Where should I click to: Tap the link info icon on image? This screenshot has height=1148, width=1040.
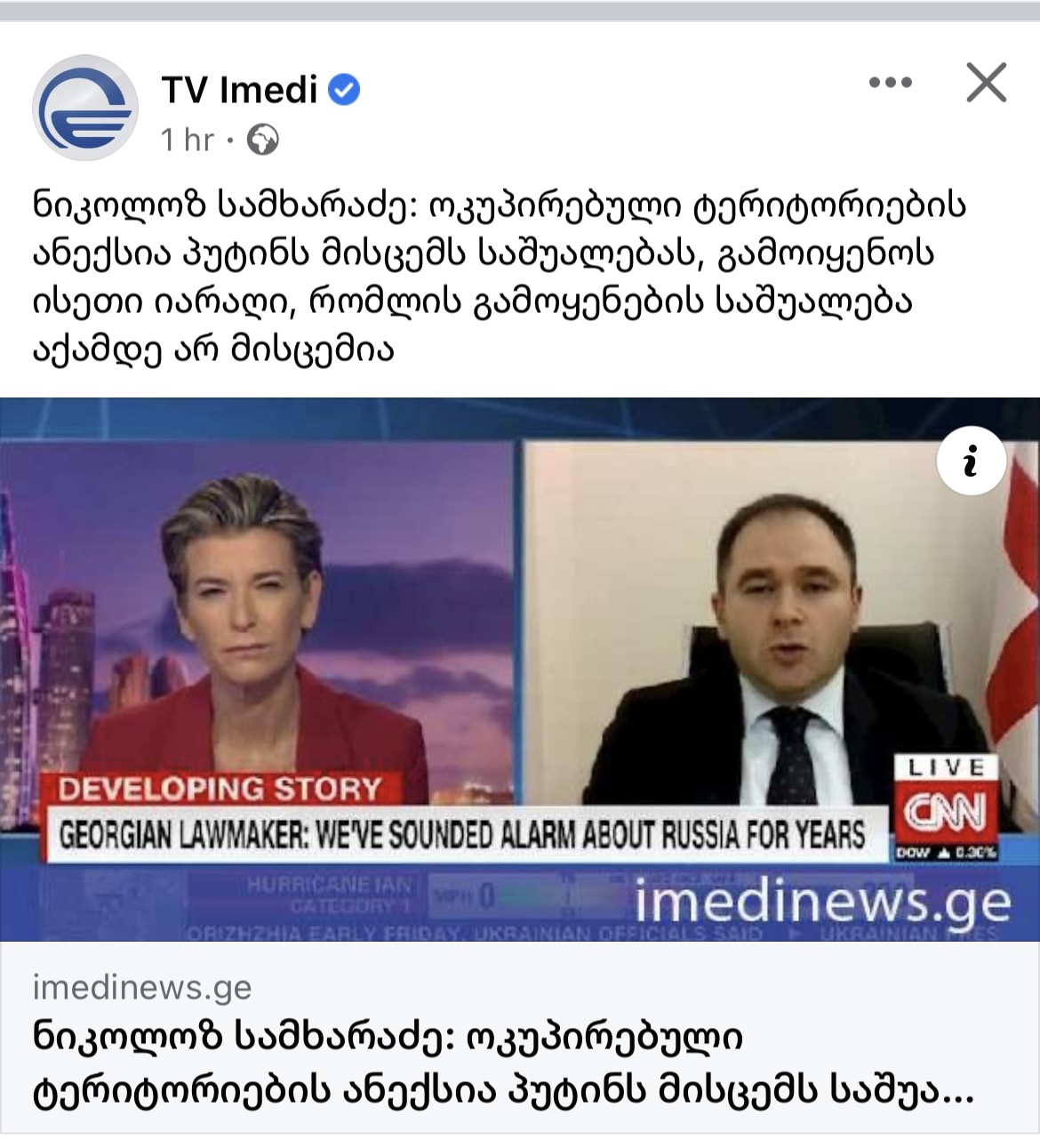point(971,462)
